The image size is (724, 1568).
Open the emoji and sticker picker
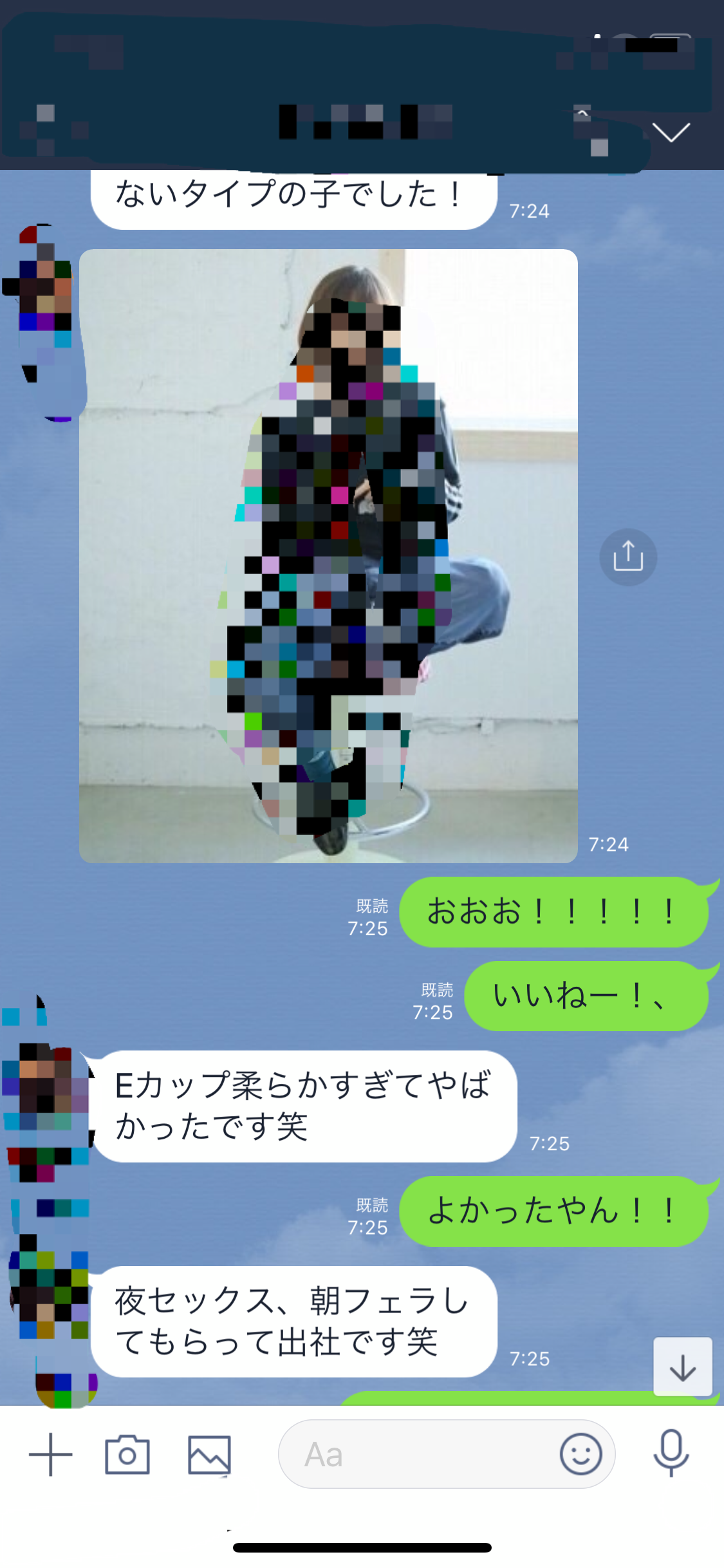pos(580,1454)
